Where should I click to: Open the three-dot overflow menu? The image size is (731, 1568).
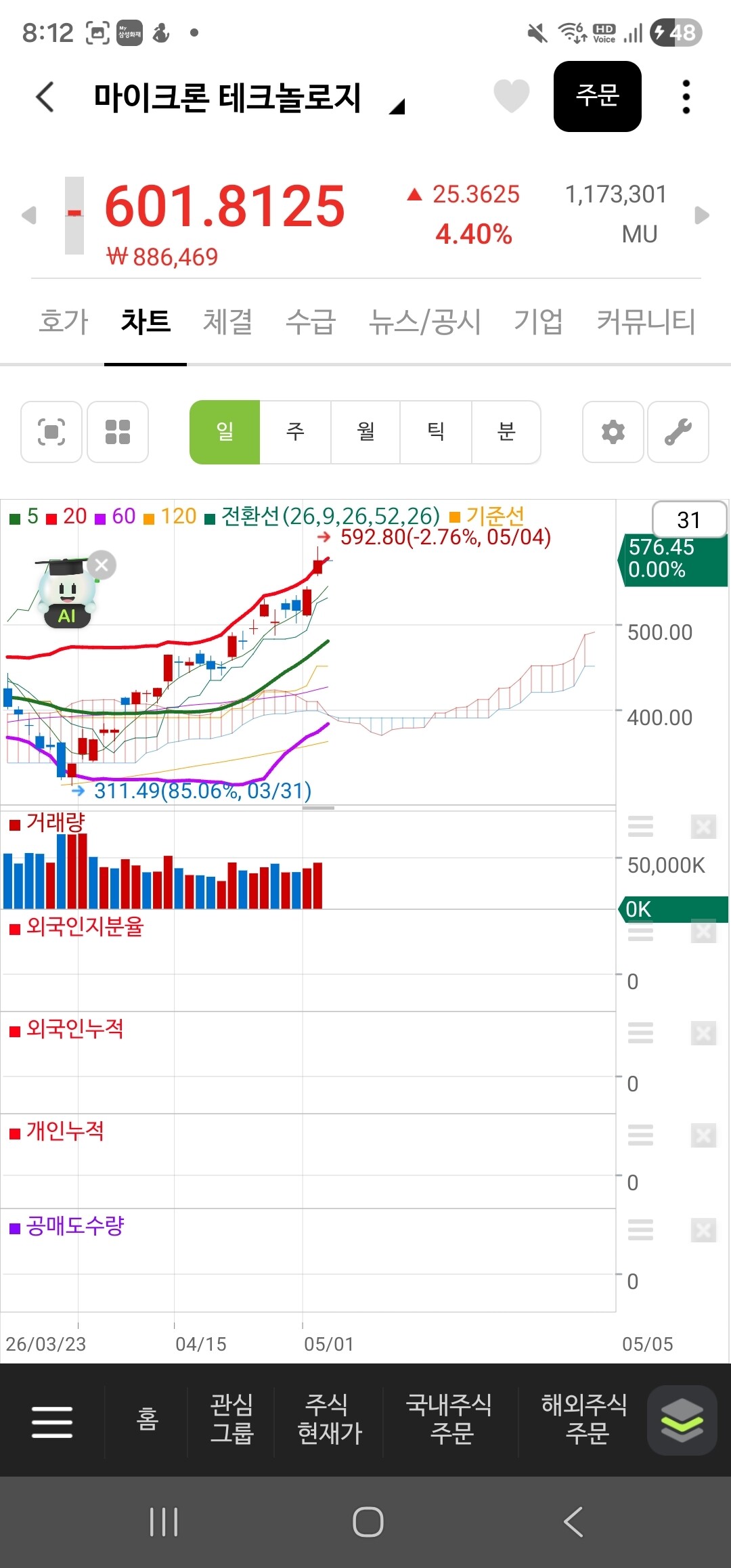click(x=686, y=97)
